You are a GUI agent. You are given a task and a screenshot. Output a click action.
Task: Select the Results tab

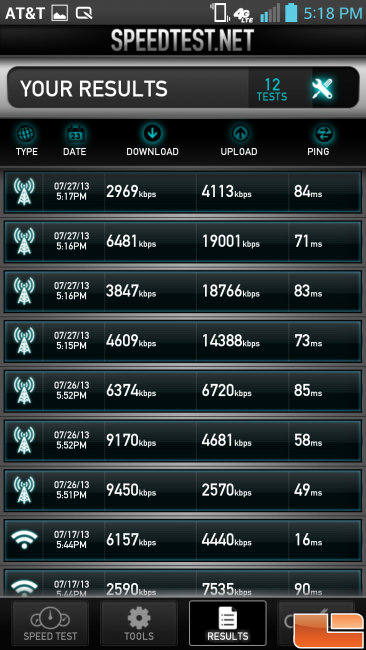pyautogui.click(x=228, y=624)
